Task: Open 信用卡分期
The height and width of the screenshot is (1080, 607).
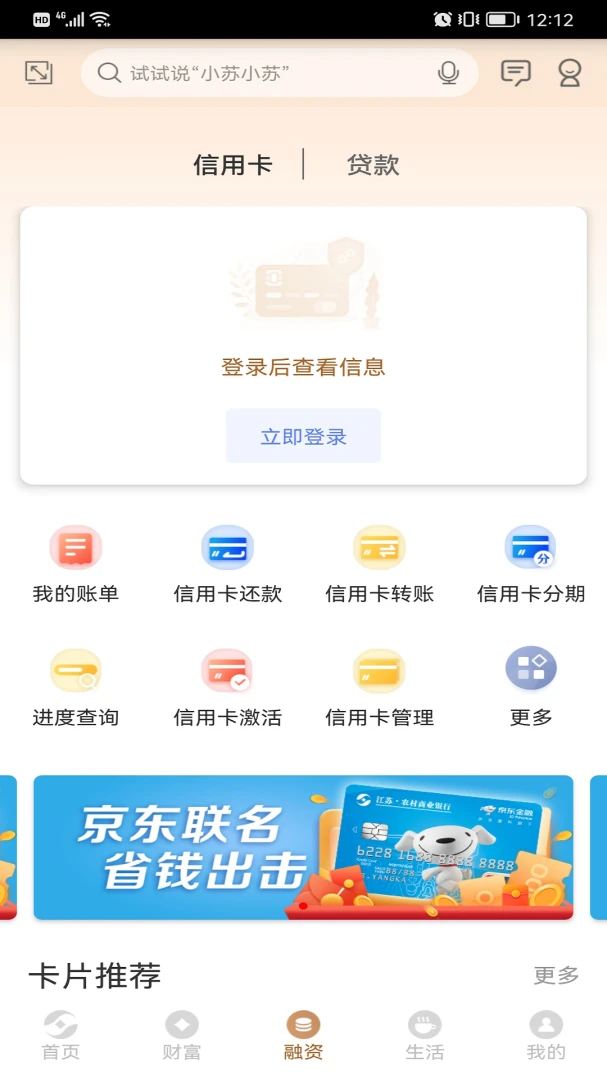Action: (531, 565)
